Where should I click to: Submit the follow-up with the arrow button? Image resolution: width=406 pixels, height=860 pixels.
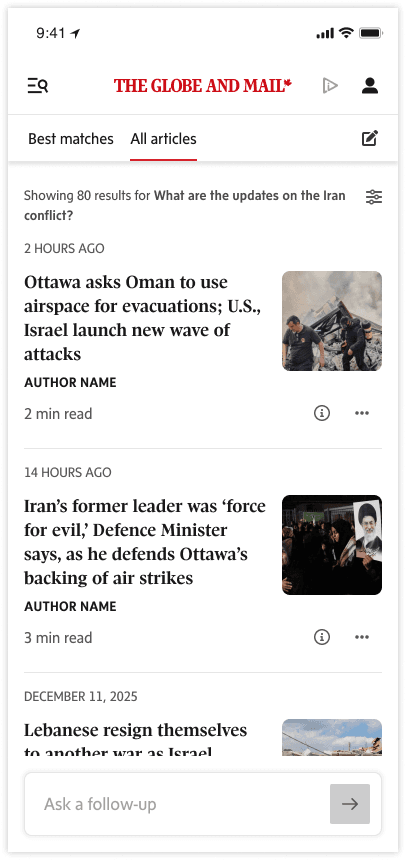[350, 804]
